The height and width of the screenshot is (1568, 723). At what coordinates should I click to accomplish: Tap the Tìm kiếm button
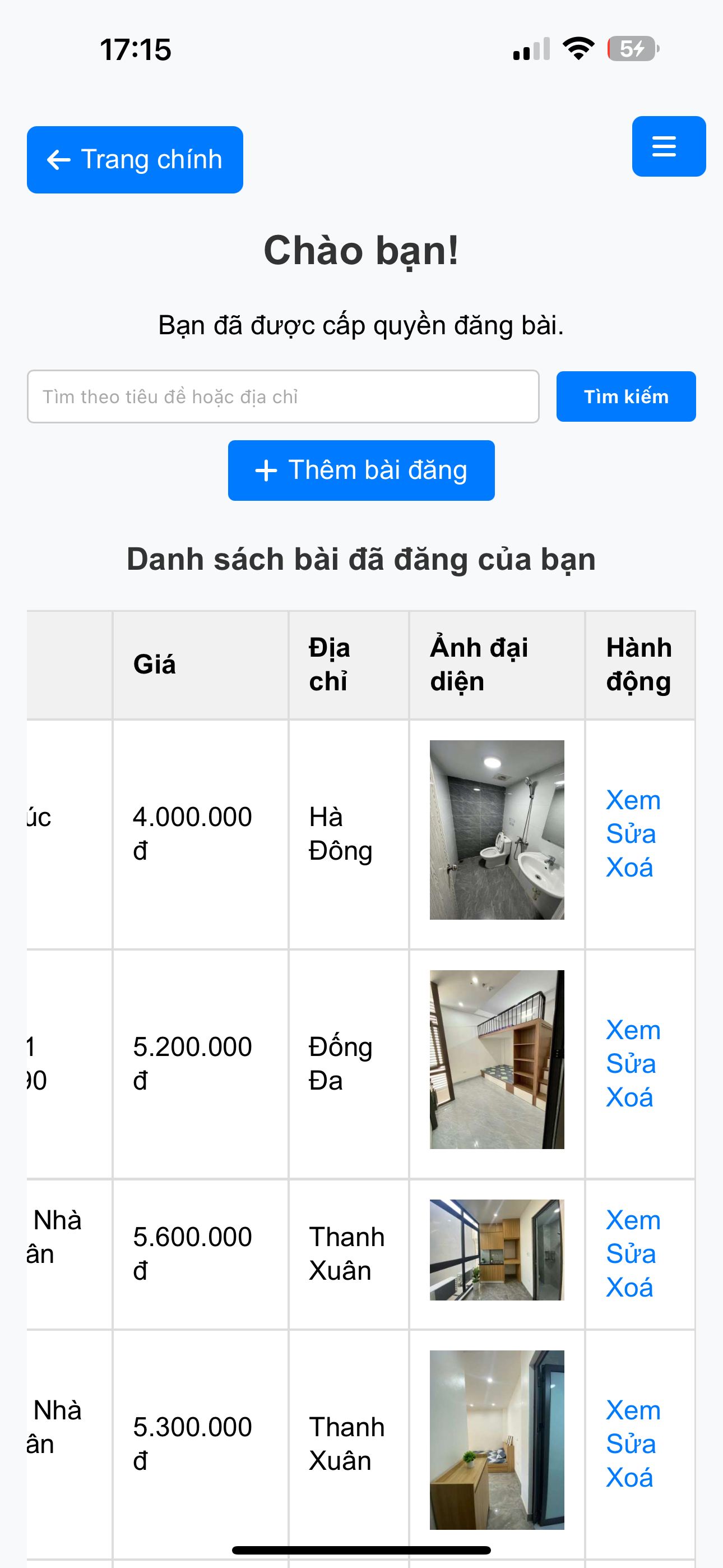[x=625, y=397]
